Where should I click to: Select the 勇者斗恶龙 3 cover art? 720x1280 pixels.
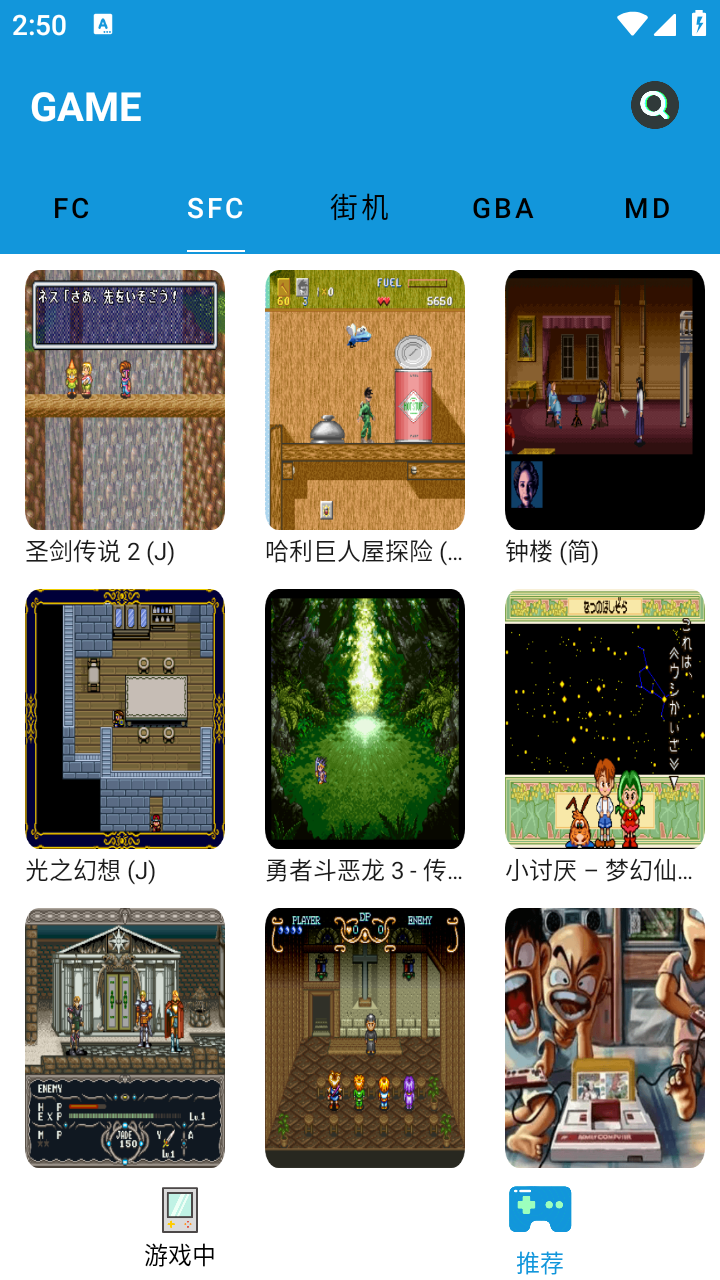(365, 719)
